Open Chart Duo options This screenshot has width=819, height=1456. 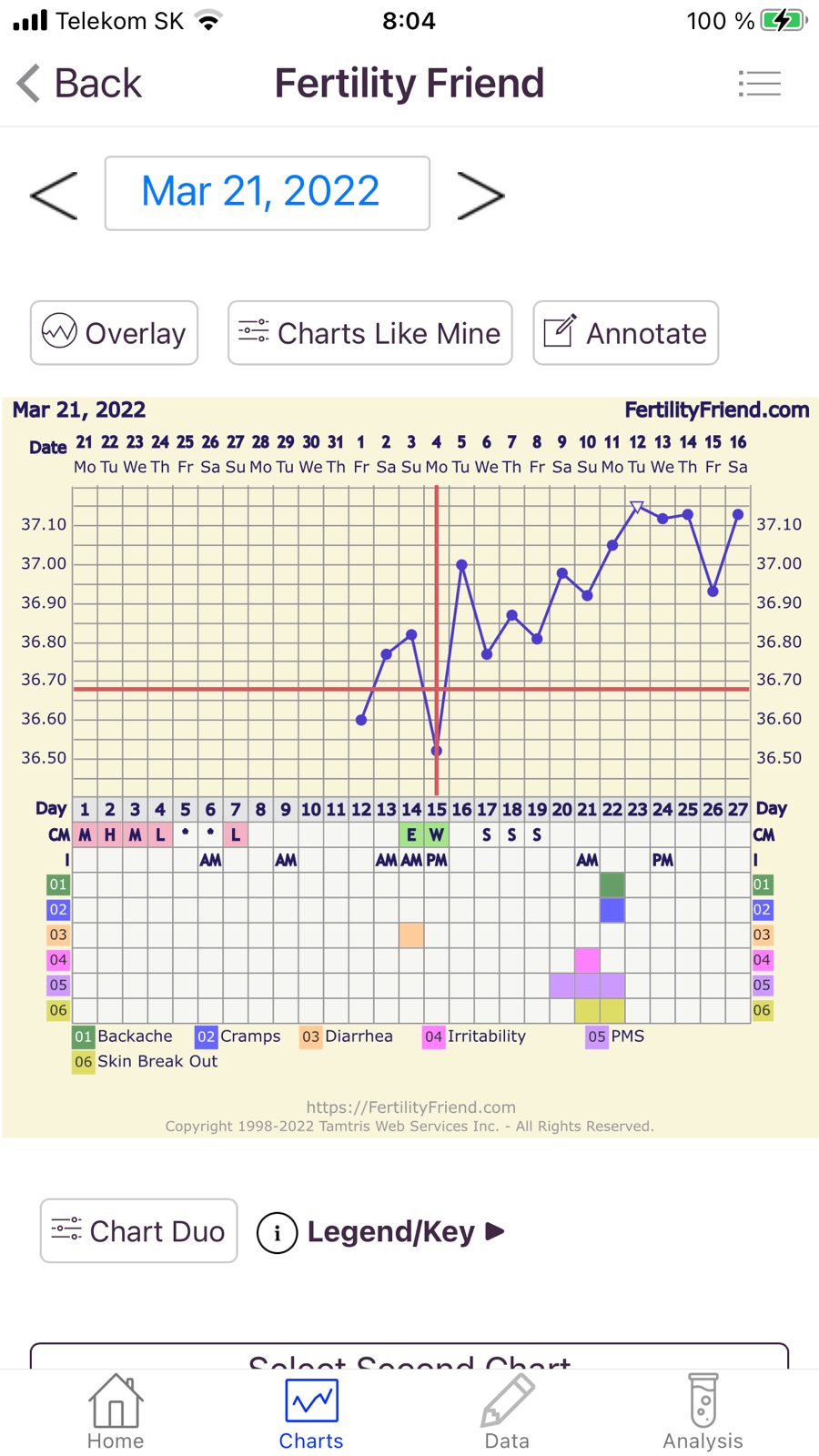coord(139,1230)
